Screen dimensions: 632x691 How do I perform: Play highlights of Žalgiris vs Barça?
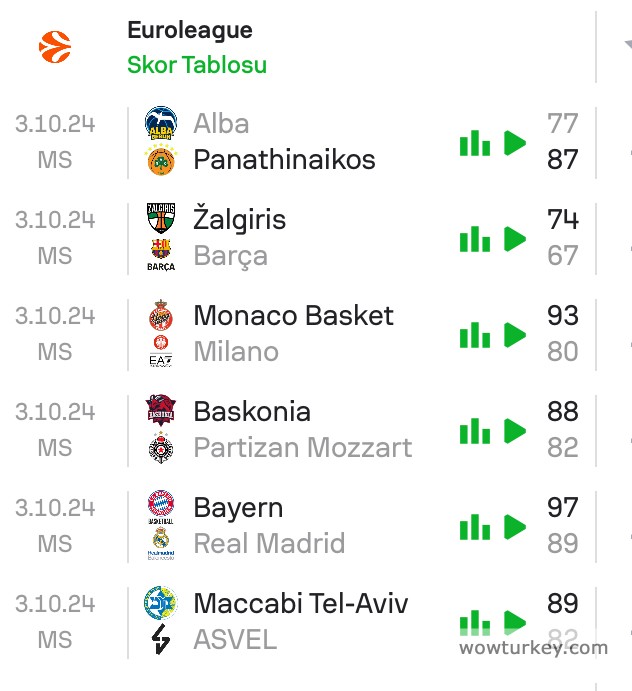tap(515, 239)
